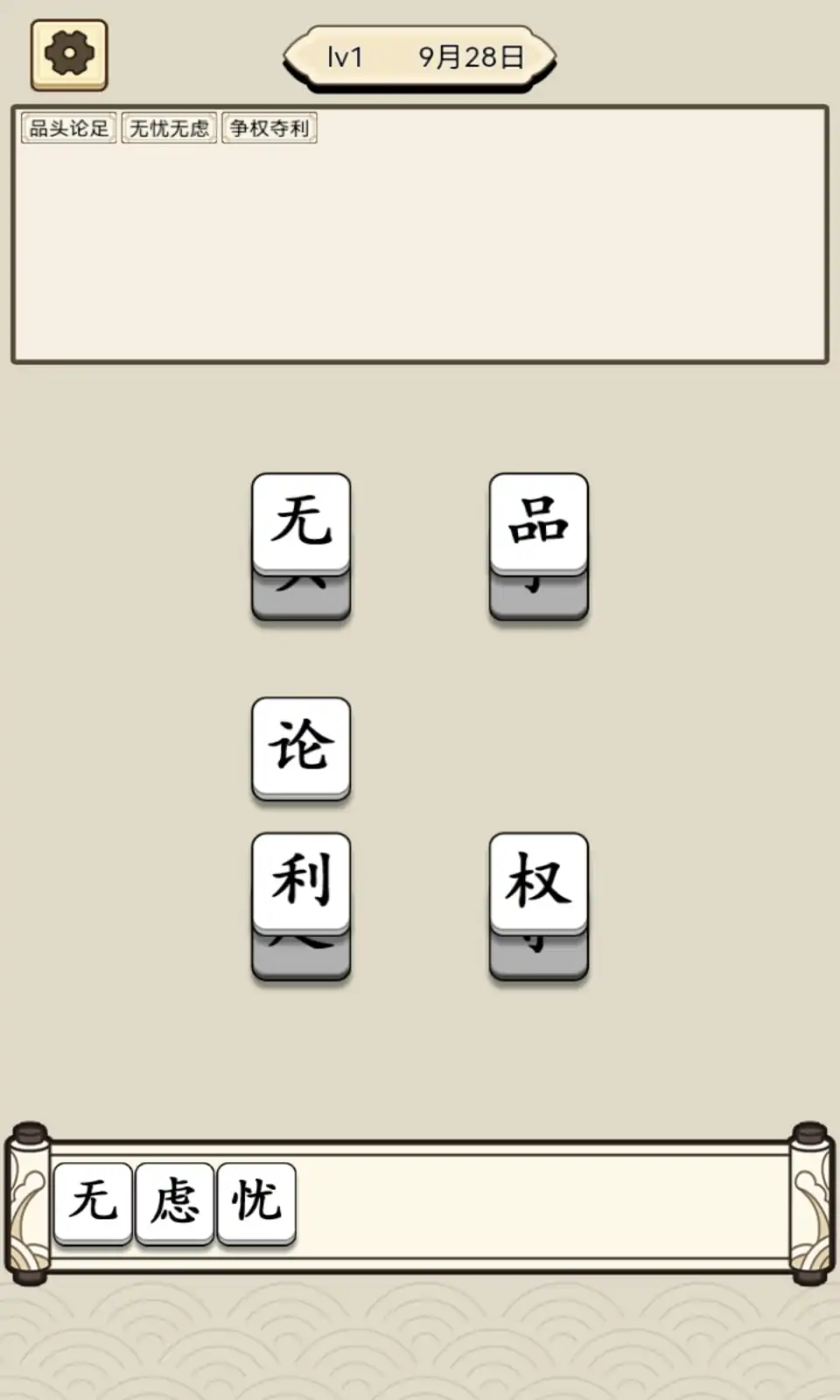Image resolution: width=840 pixels, height=1400 pixels.
Task: Choose the 利 character tile
Action: (x=301, y=880)
